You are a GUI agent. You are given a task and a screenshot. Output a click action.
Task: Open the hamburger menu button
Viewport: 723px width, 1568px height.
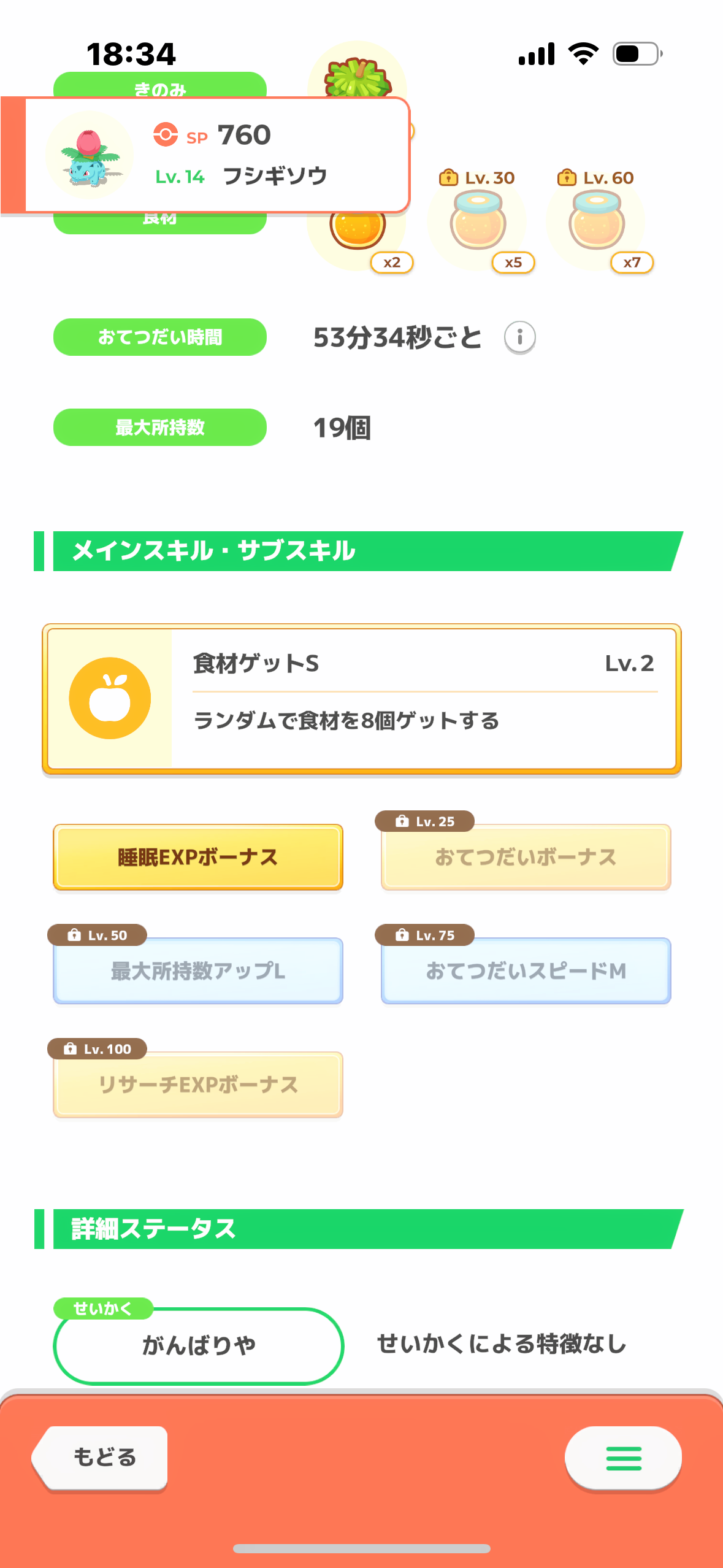tap(623, 1458)
